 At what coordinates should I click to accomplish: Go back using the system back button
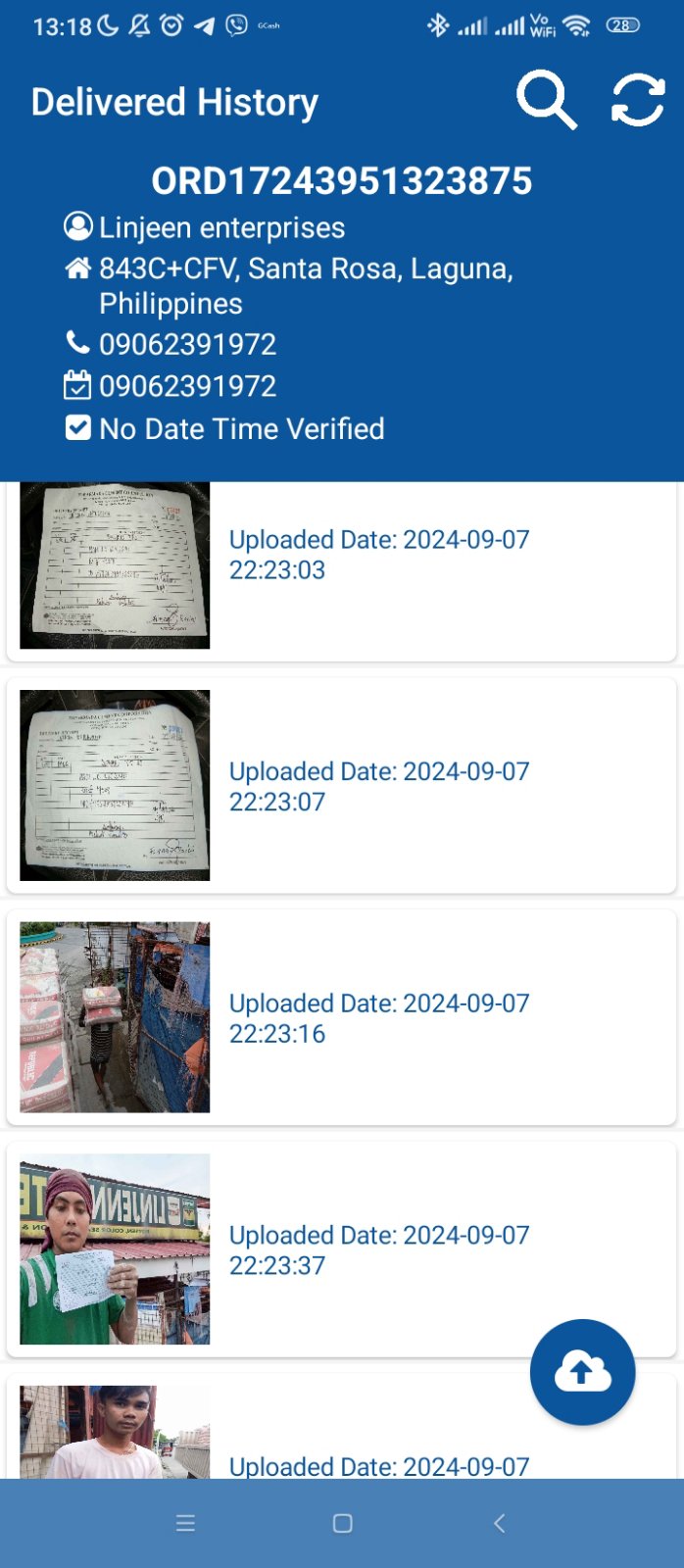499,1523
